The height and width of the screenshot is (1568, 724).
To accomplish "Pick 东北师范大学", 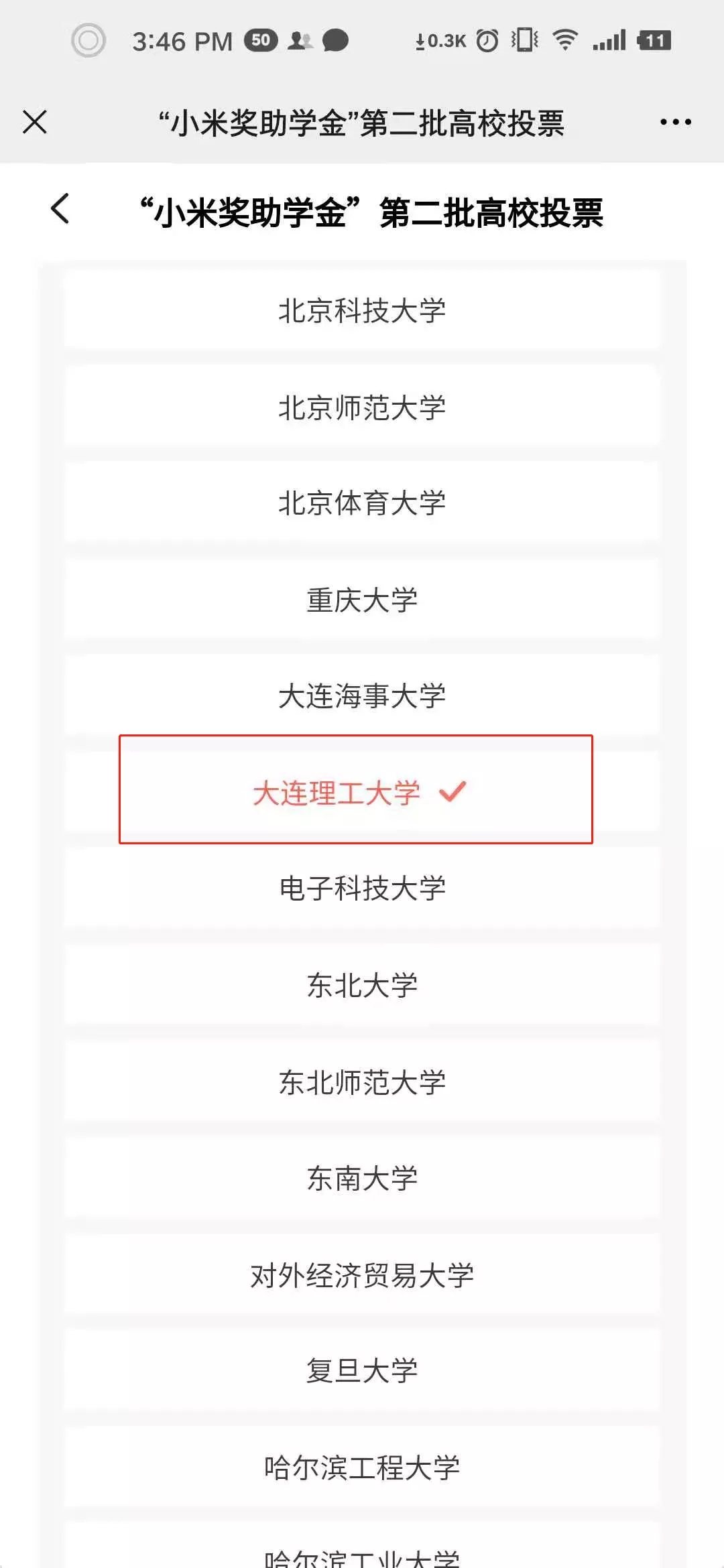I will tap(362, 1082).
